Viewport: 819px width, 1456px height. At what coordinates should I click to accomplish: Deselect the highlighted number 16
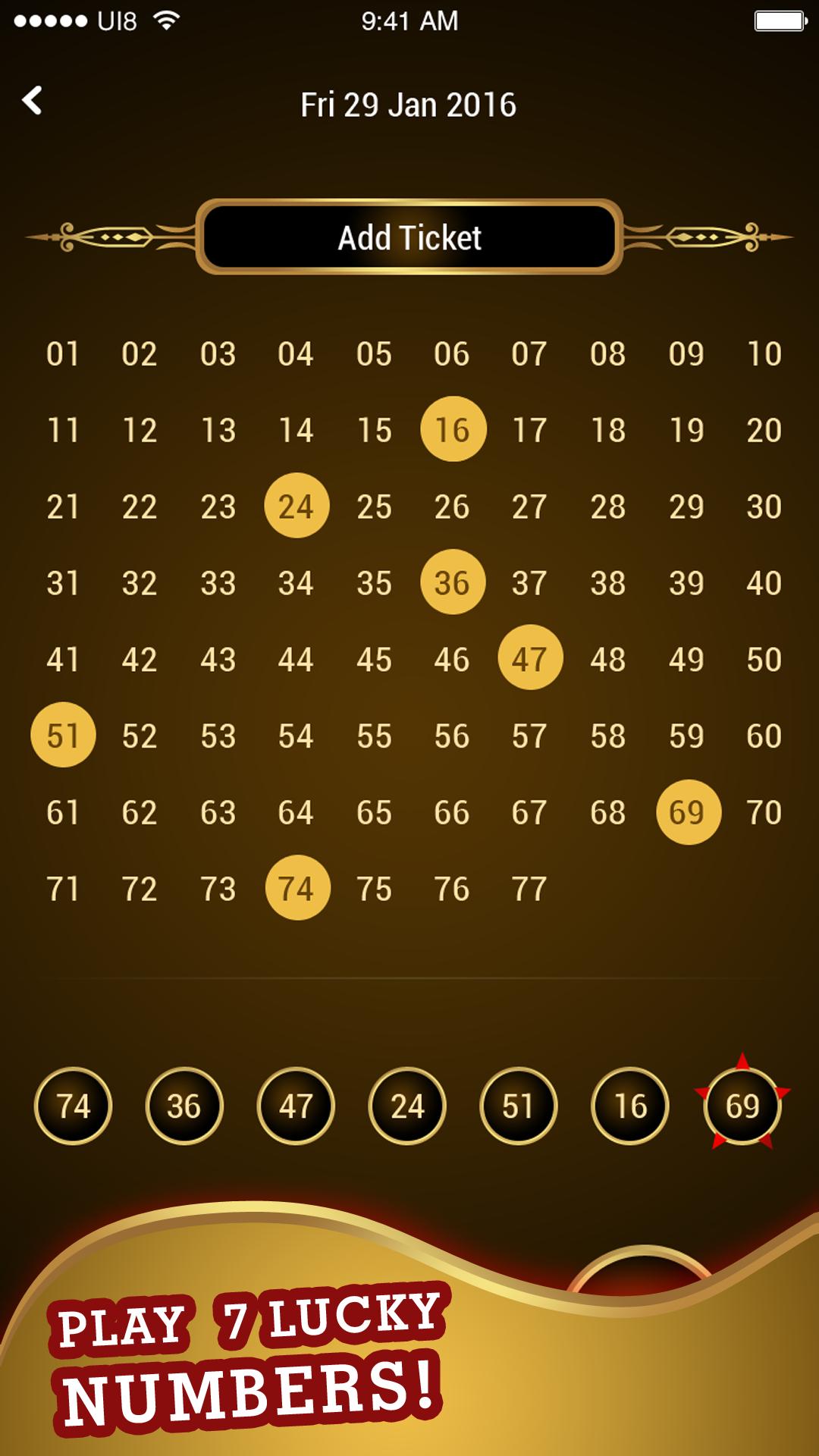(451, 428)
